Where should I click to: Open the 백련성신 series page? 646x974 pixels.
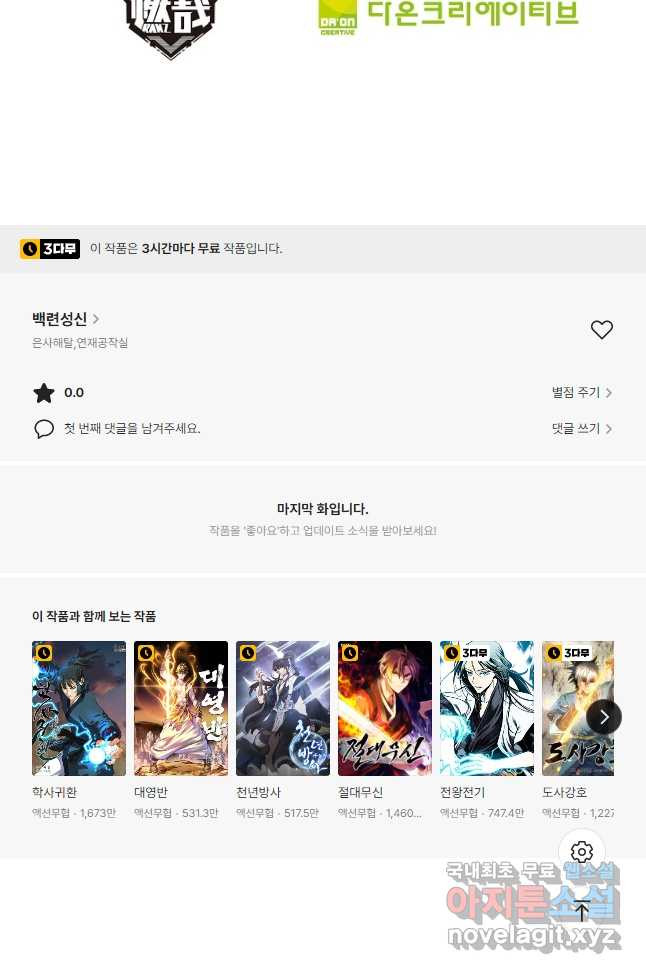point(66,319)
